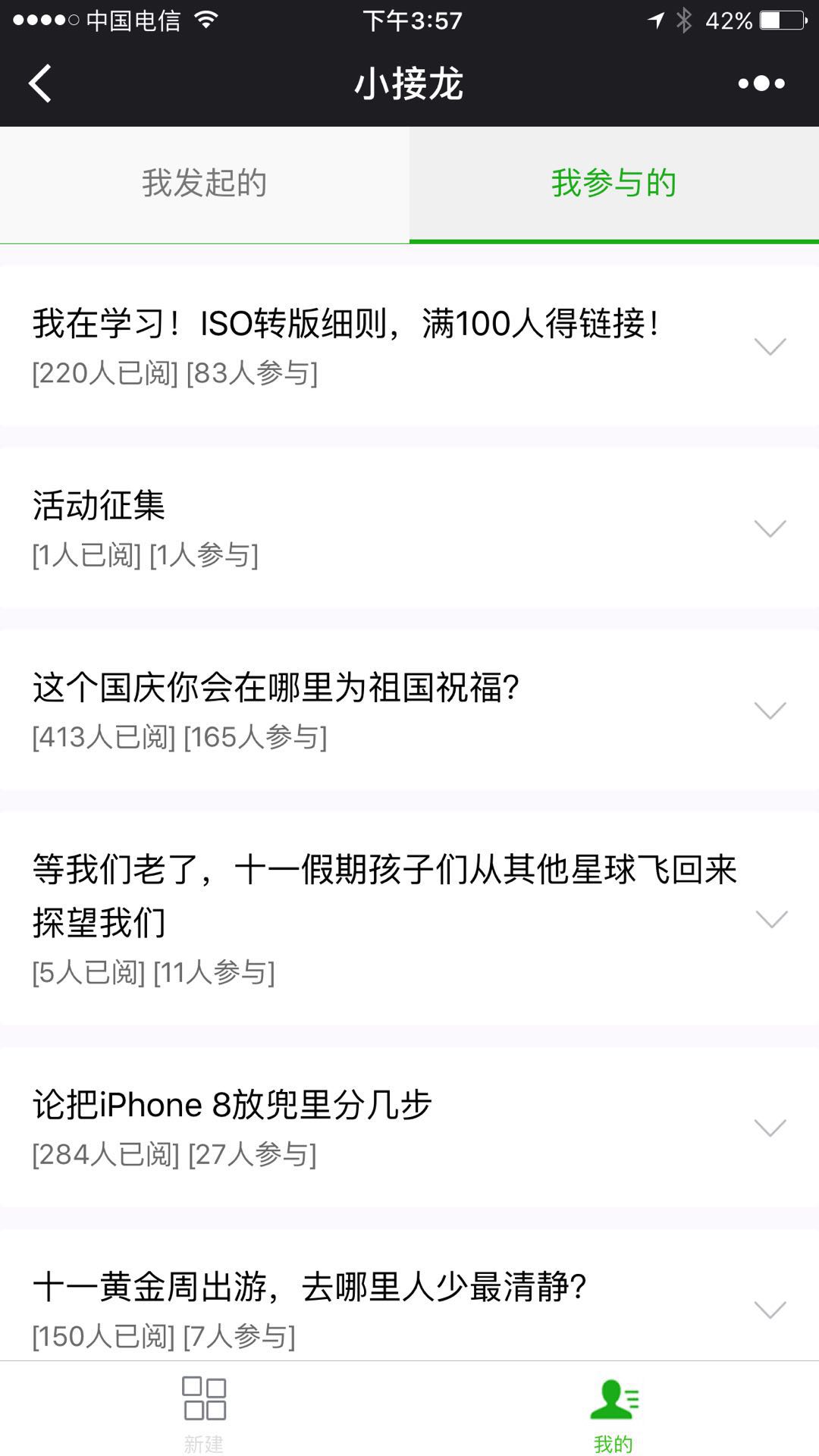Open the ISO转版细则 study entry

[409, 346]
